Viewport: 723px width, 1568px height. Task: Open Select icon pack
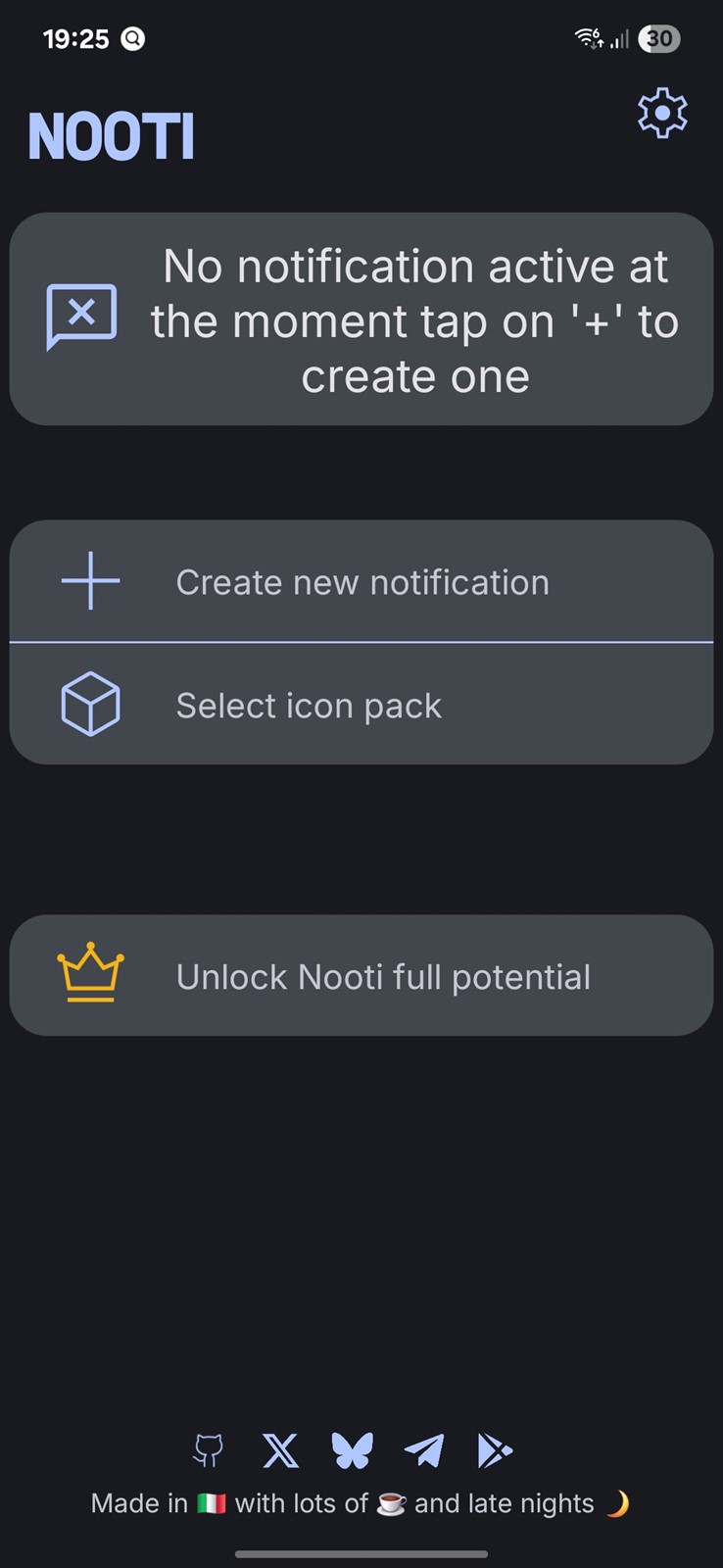coord(361,705)
